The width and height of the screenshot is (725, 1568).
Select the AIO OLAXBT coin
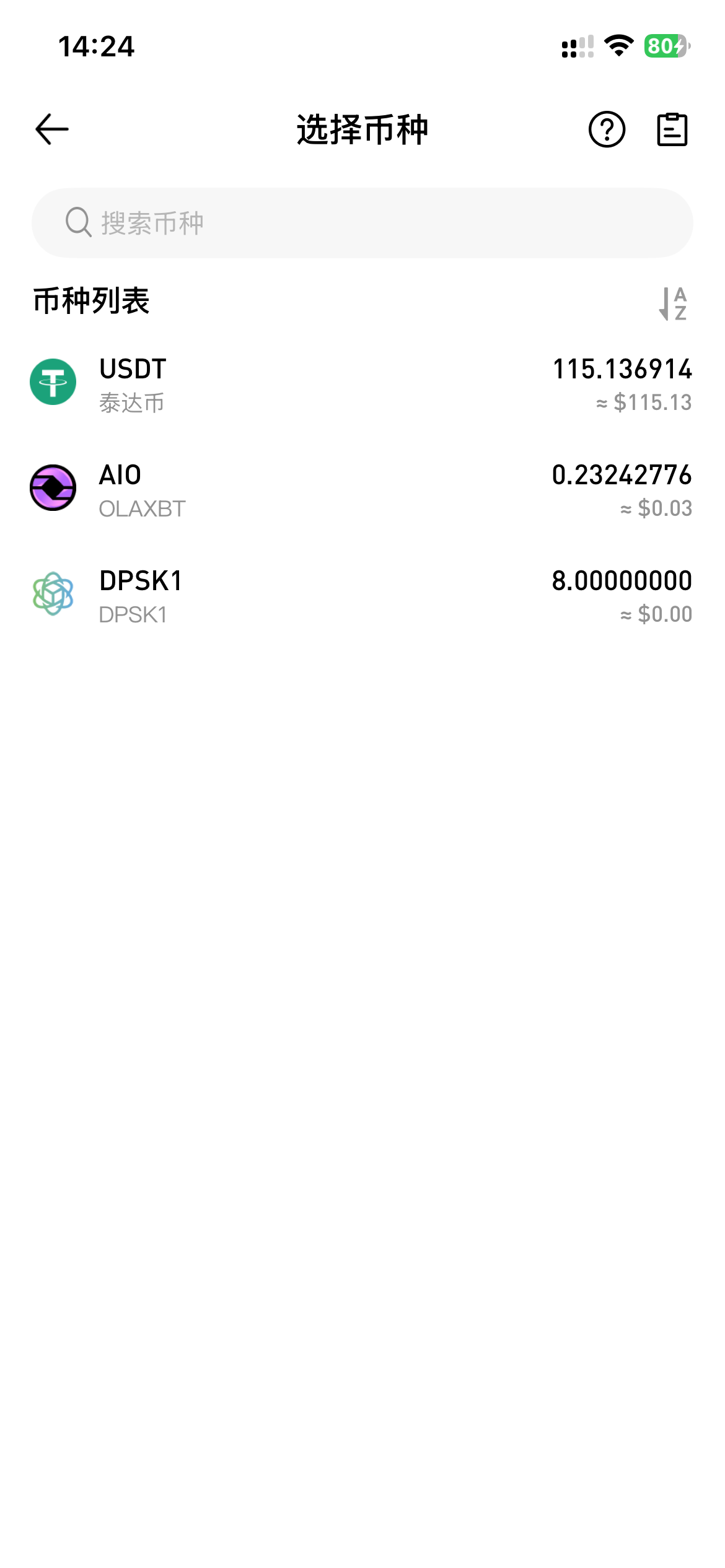coord(362,490)
